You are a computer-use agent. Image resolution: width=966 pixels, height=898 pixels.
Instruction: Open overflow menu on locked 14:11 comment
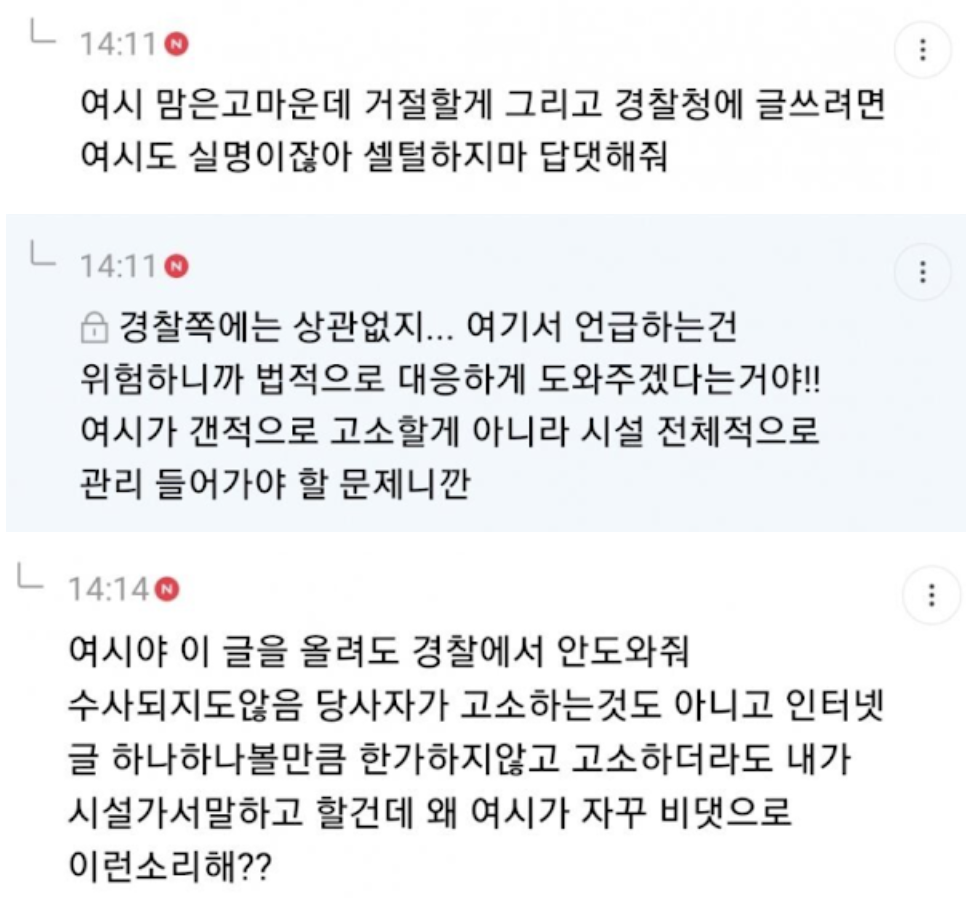click(922, 271)
